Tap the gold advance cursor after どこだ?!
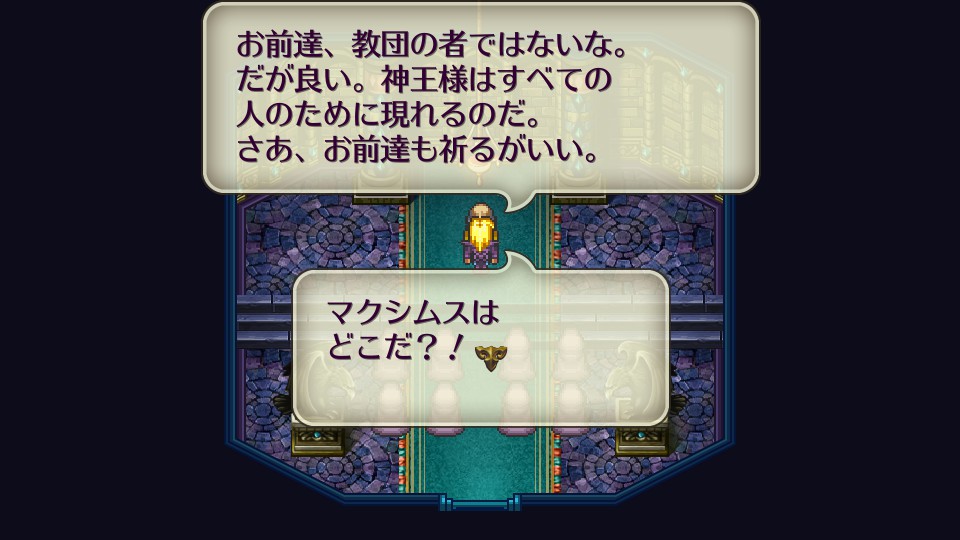 pyautogui.click(x=489, y=357)
